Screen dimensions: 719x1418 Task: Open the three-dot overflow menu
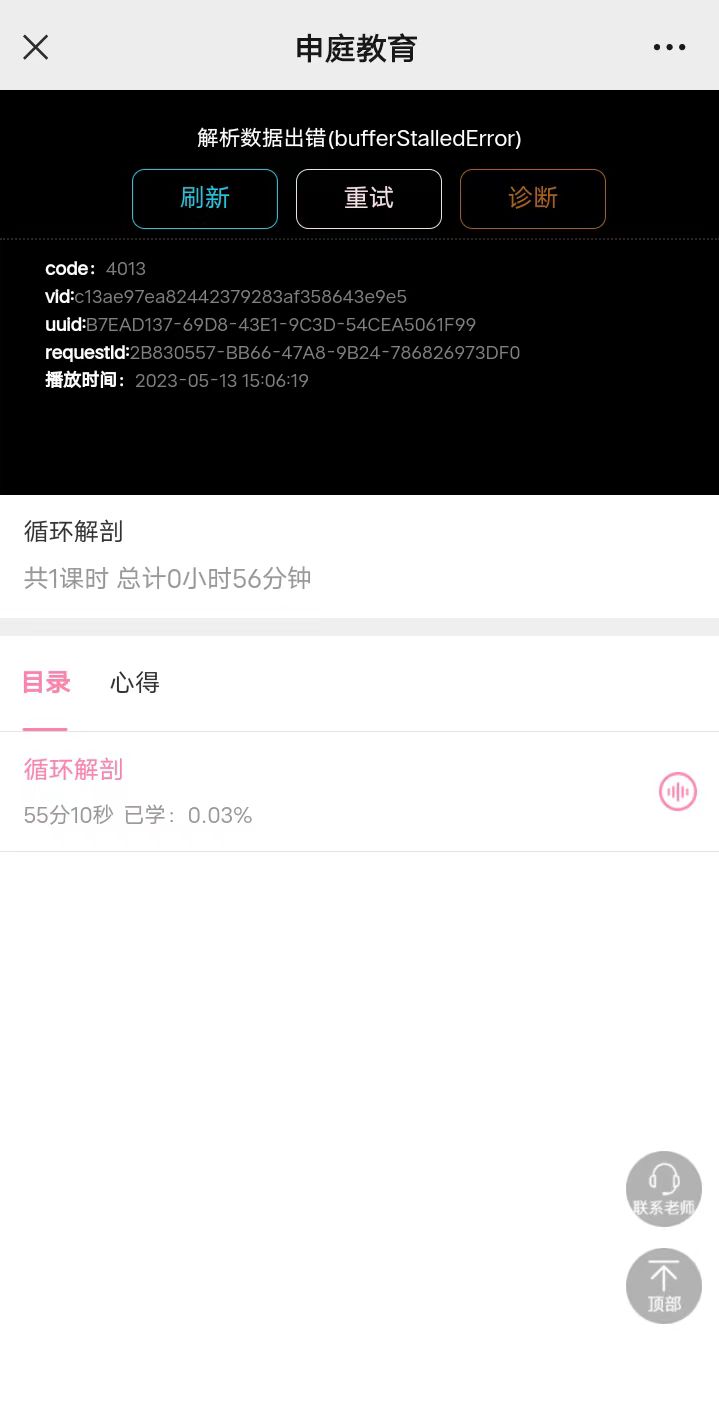pos(669,47)
